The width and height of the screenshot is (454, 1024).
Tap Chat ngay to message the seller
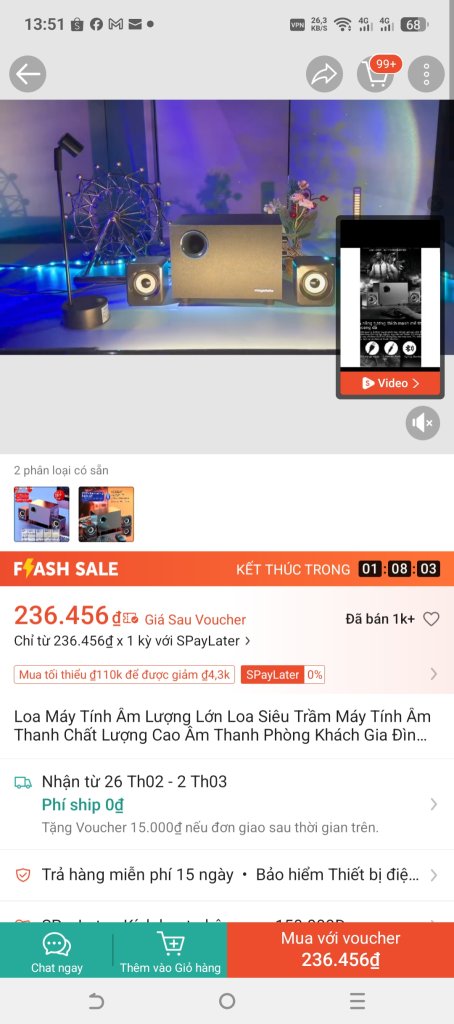point(57,950)
